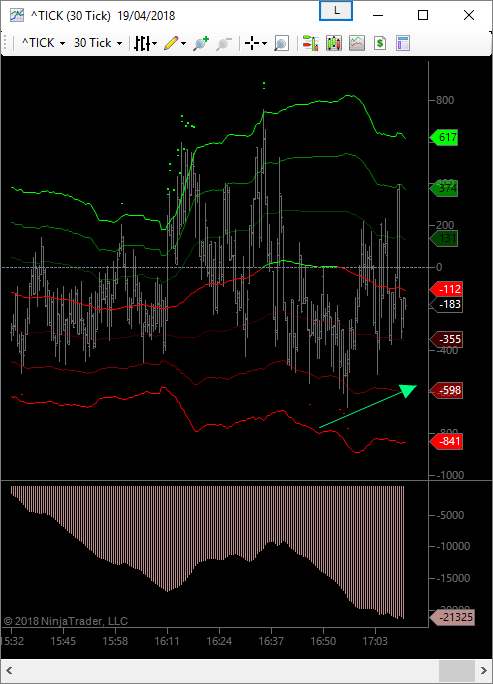This screenshot has width=493, height=684.
Task: Zoom out with the magnifier minus tool
Action: coord(224,43)
